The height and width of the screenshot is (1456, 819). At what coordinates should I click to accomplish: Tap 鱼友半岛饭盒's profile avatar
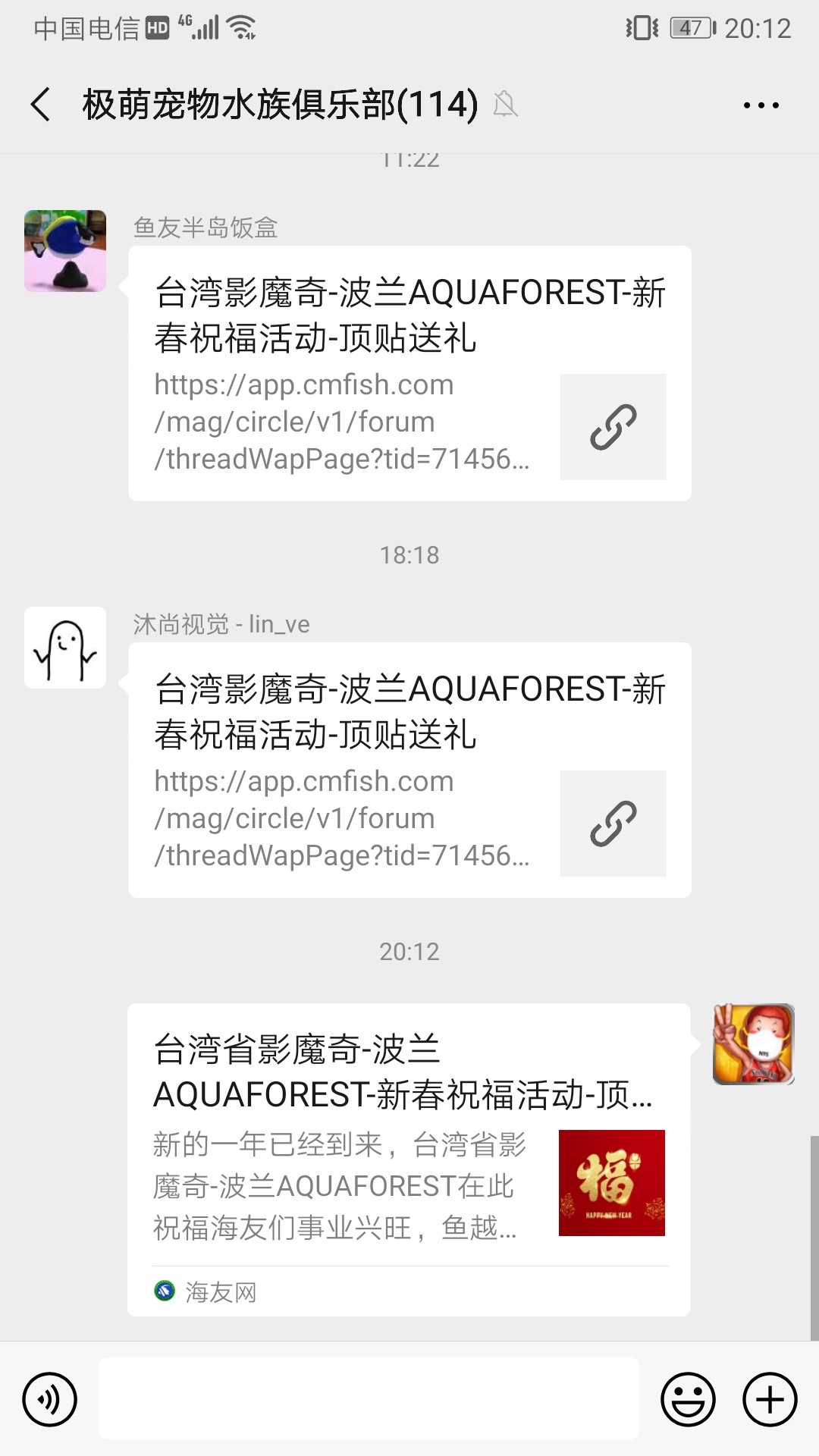pos(65,251)
